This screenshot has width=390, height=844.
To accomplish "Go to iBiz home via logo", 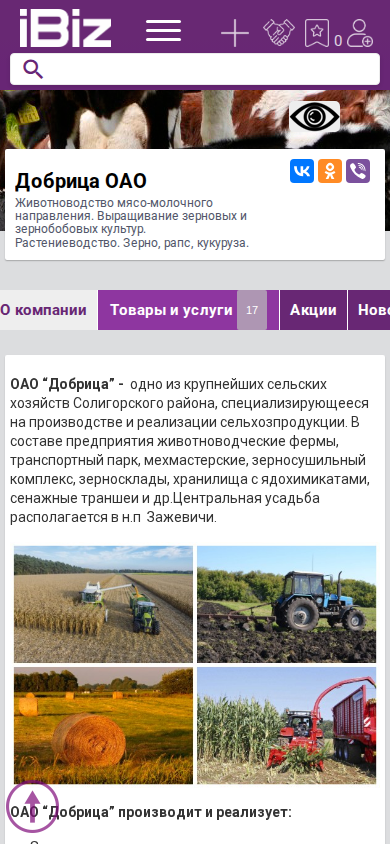I will click(x=65, y=28).
